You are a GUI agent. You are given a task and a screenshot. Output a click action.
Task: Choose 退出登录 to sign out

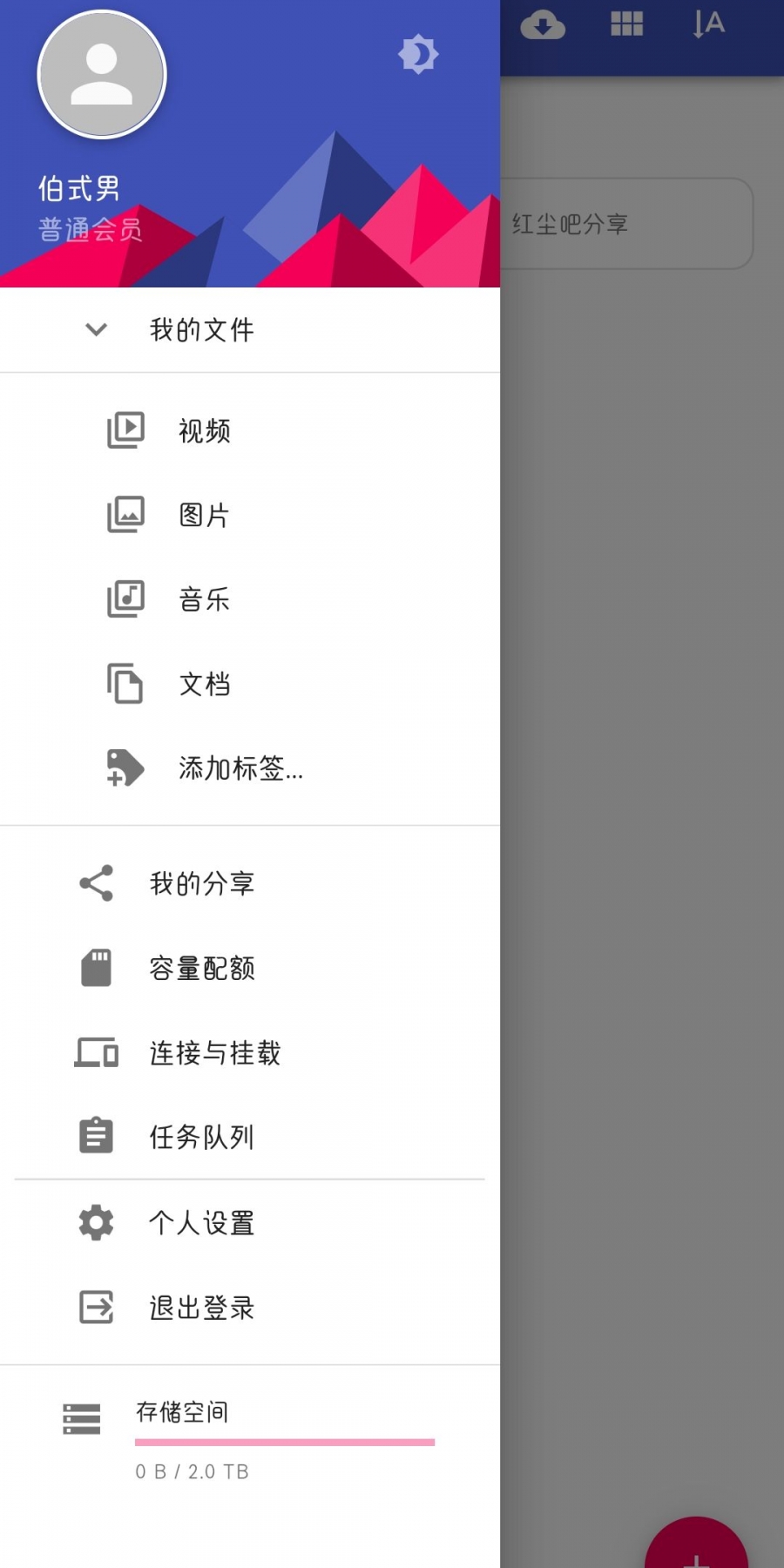(250, 1308)
